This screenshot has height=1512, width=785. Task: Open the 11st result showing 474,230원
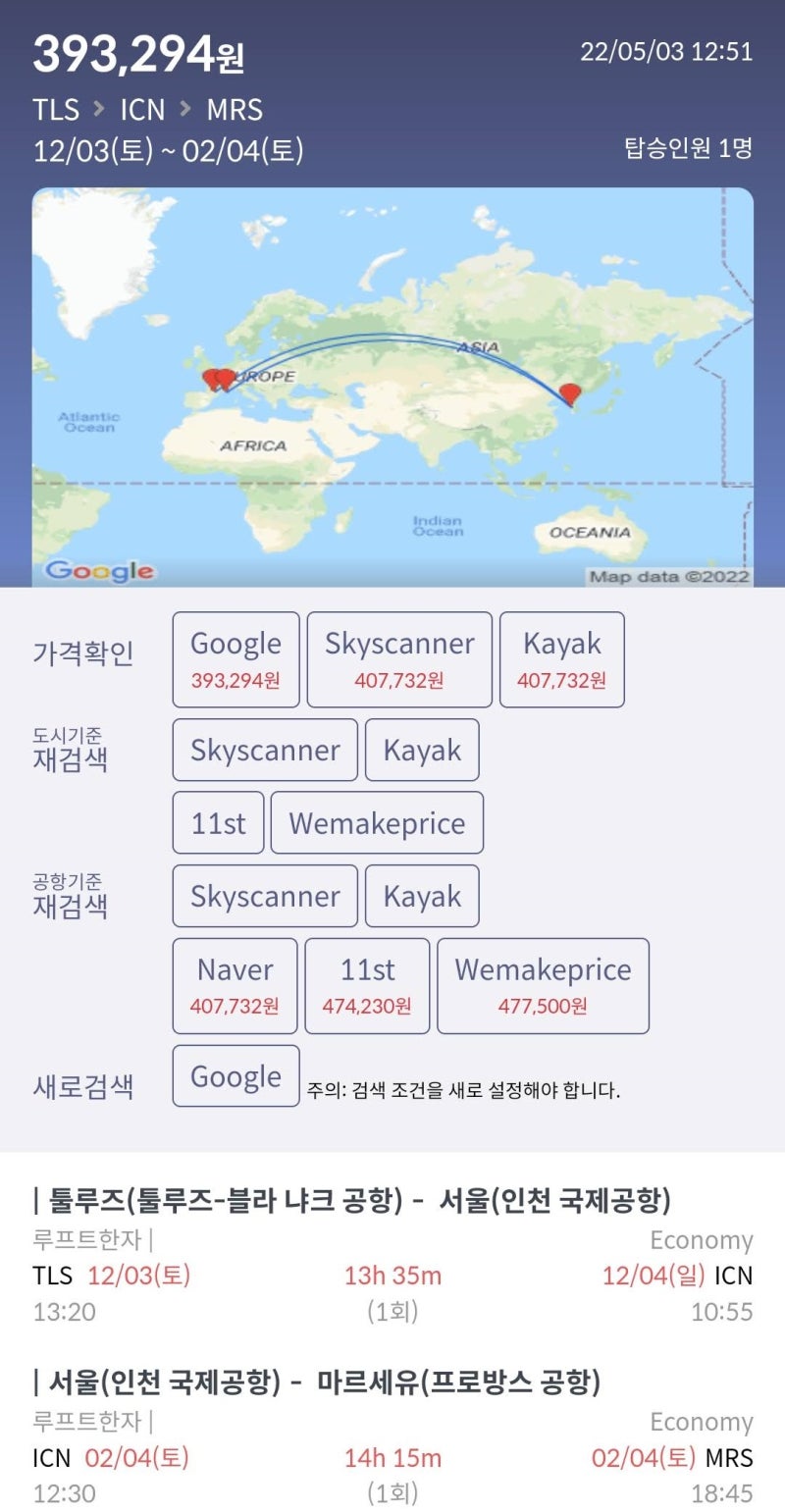367,985
